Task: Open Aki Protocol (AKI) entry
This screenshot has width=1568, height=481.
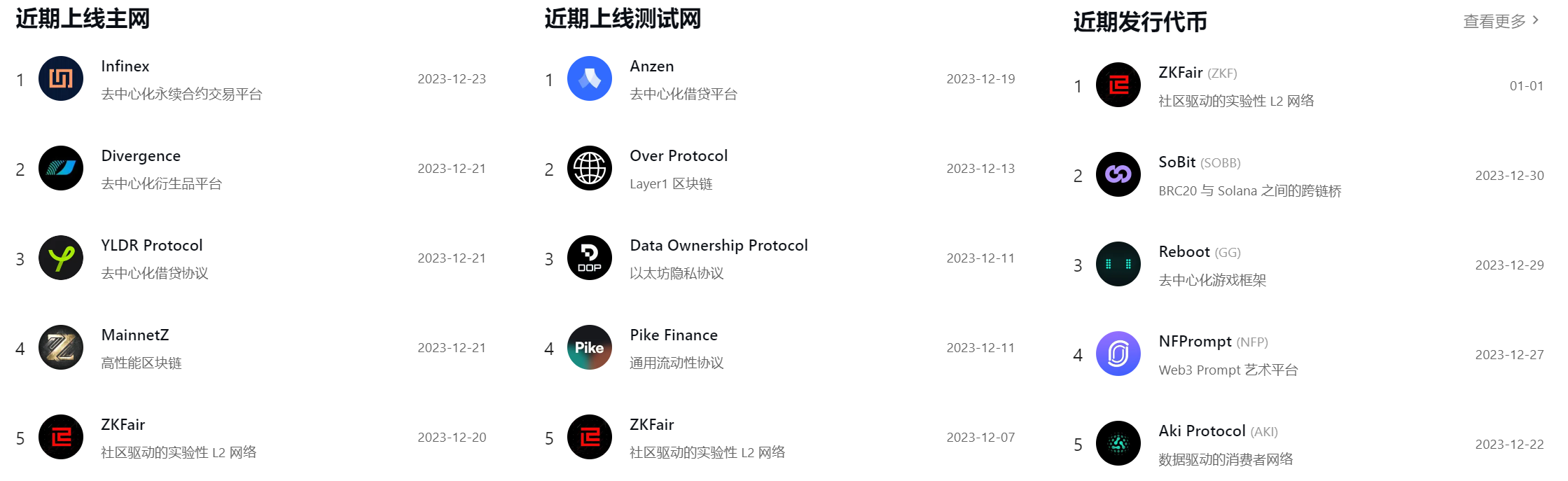Action: pos(1202,431)
